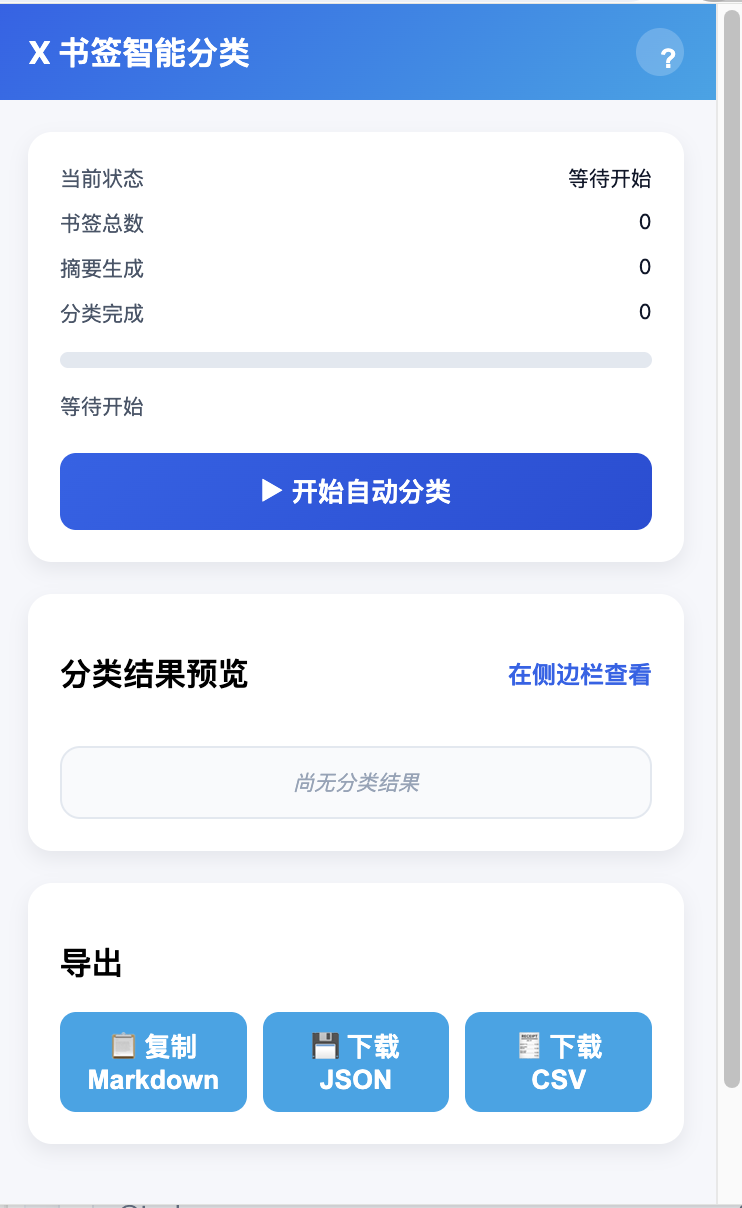Viewport: 742px width, 1208px height.
Task: Click the help question mark icon
Action: tap(660, 52)
